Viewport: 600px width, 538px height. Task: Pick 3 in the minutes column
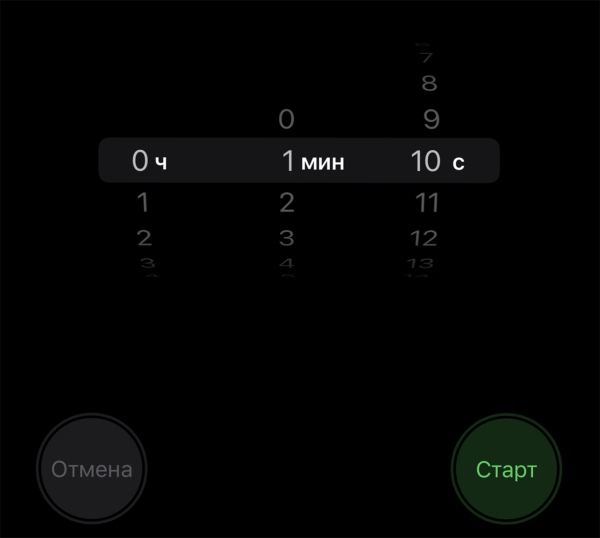tap(287, 238)
